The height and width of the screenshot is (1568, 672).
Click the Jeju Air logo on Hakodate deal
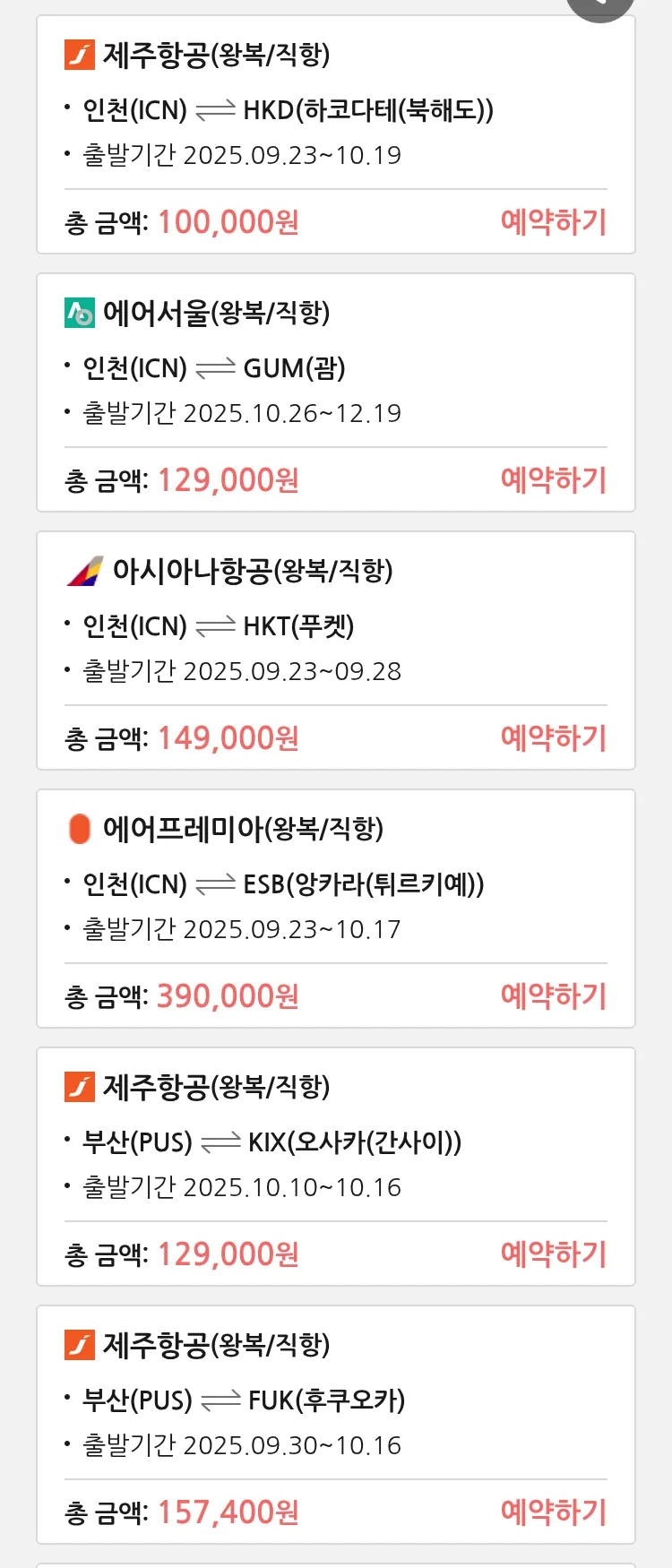pos(80,56)
